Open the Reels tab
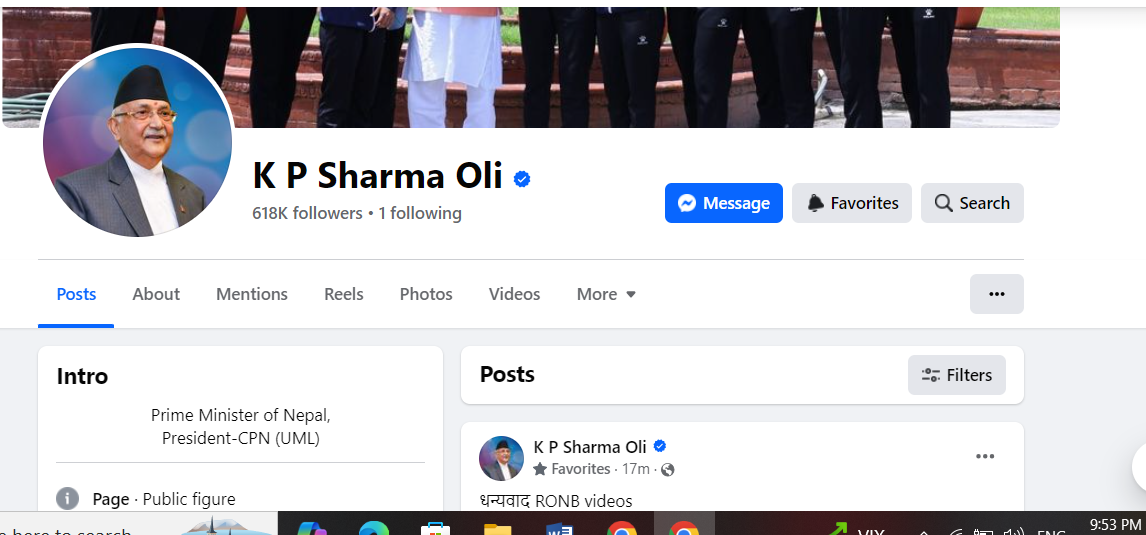Screen dimensions: 1146x535 pos(343,294)
